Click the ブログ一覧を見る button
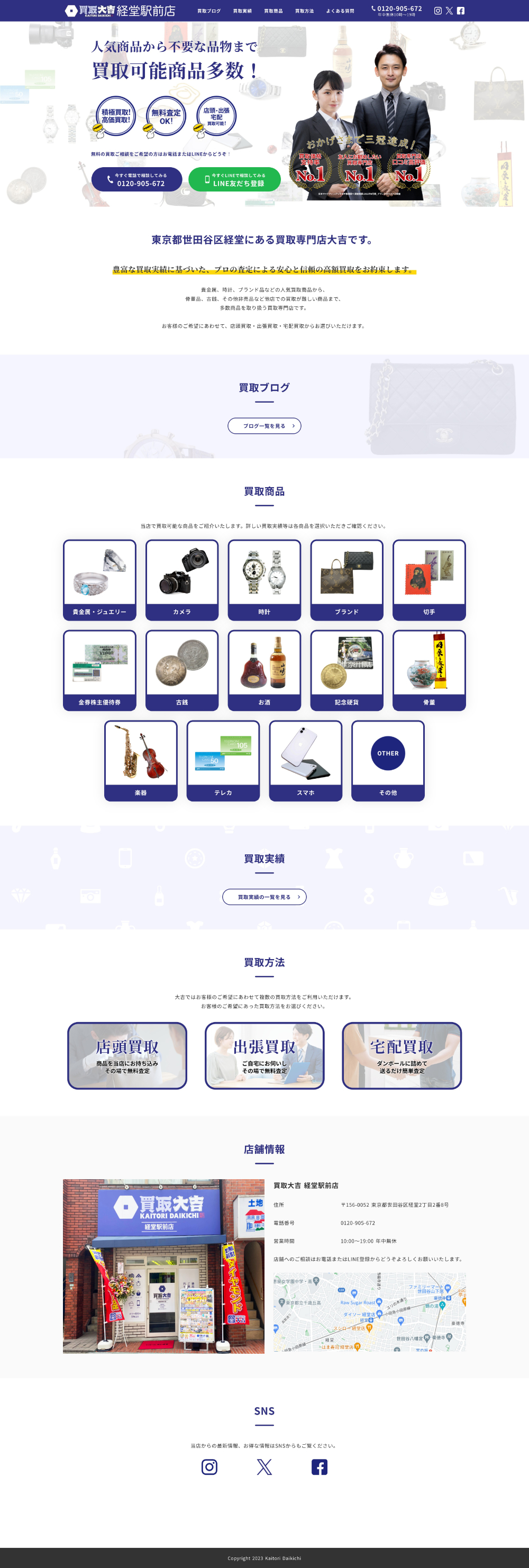This screenshot has width=529, height=1568. click(x=264, y=426)
